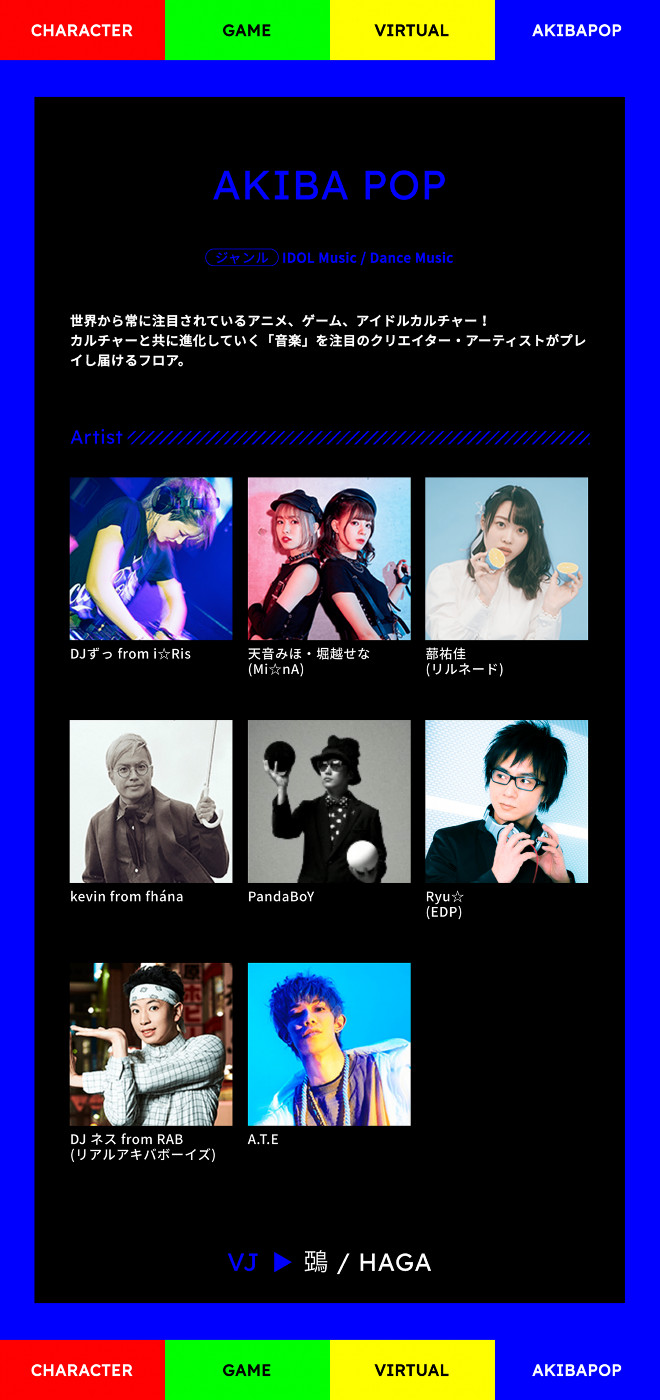Select AKIBAPOP in the bottom tab bar
Image resolution: width=660 pixels, height=1400 pixels.
tap(577, 1370)
